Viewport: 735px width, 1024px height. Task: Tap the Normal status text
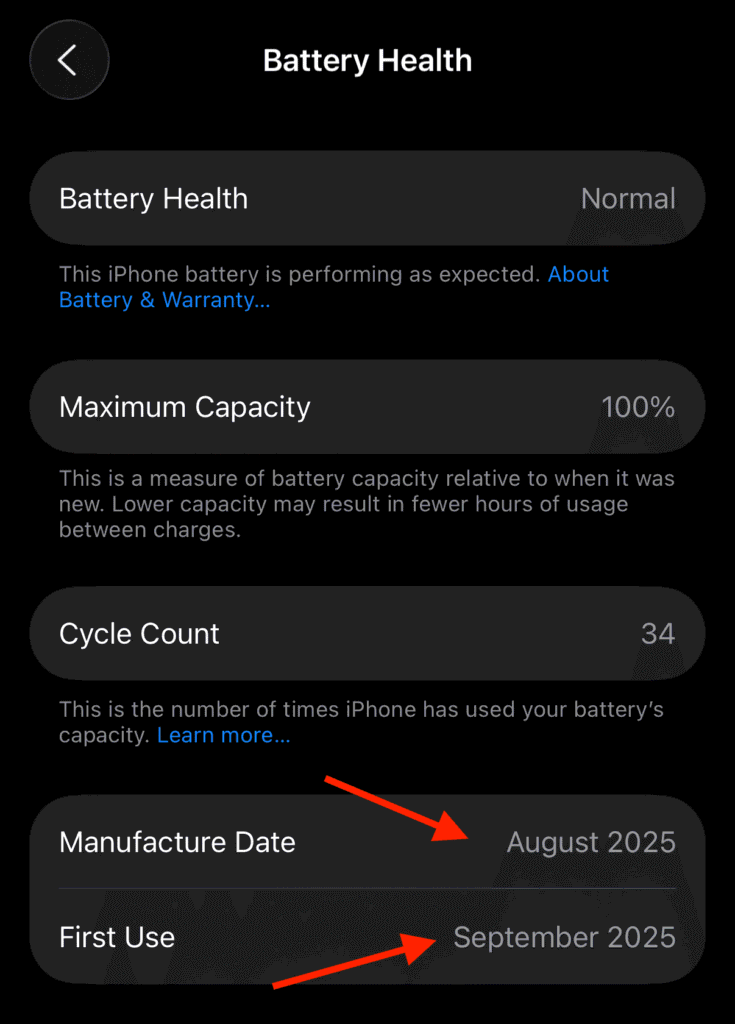(628, 198)
